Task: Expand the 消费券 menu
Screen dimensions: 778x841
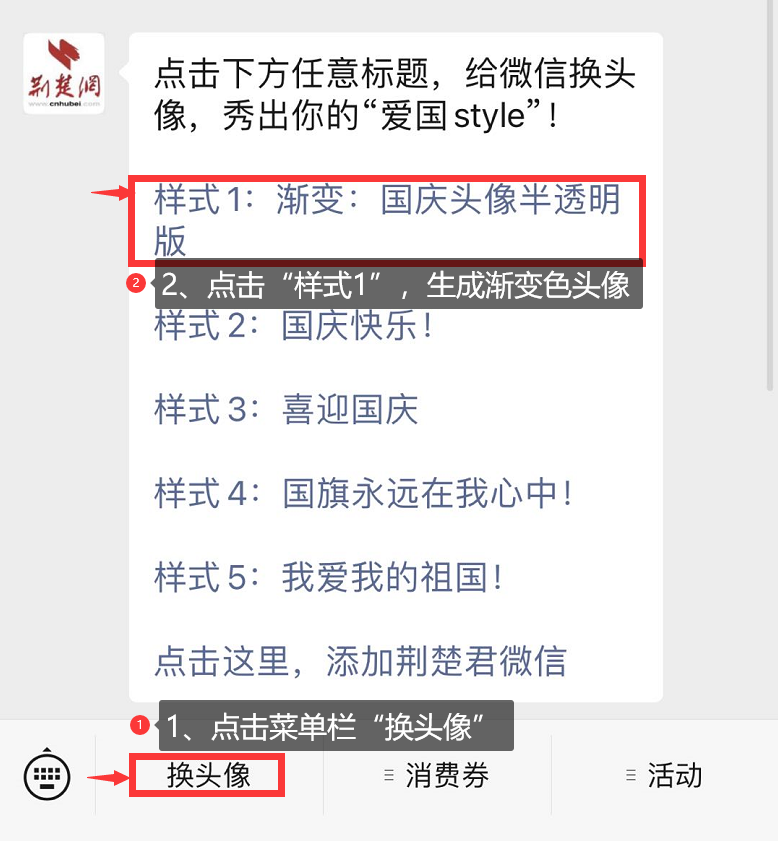Action: 437,776
